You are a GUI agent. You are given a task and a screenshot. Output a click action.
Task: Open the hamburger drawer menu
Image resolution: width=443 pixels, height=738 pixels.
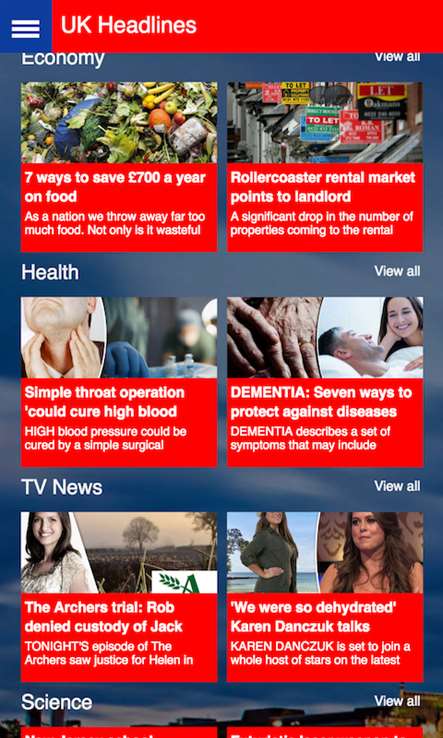26,27
